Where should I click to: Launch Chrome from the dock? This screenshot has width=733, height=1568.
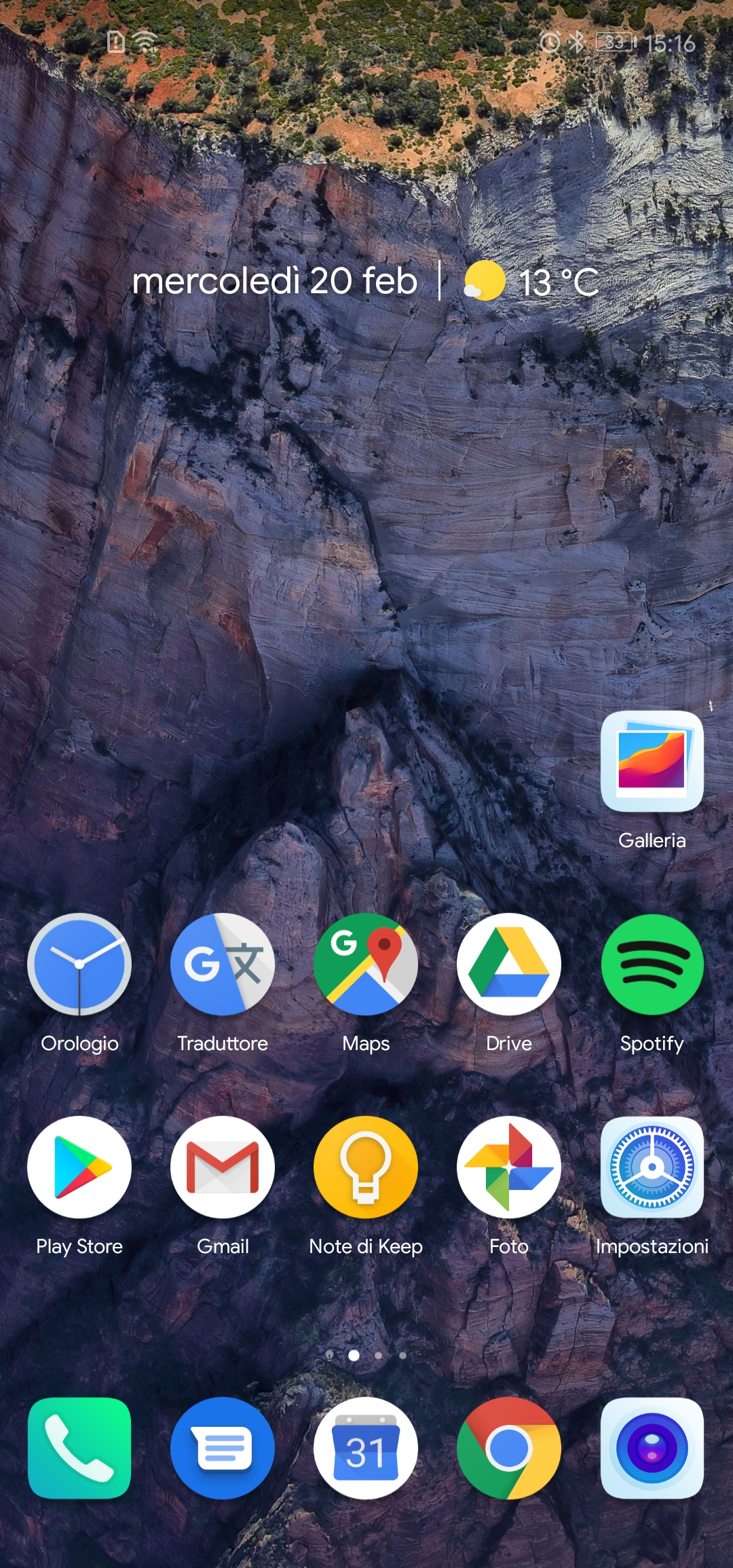[509, 1449]
